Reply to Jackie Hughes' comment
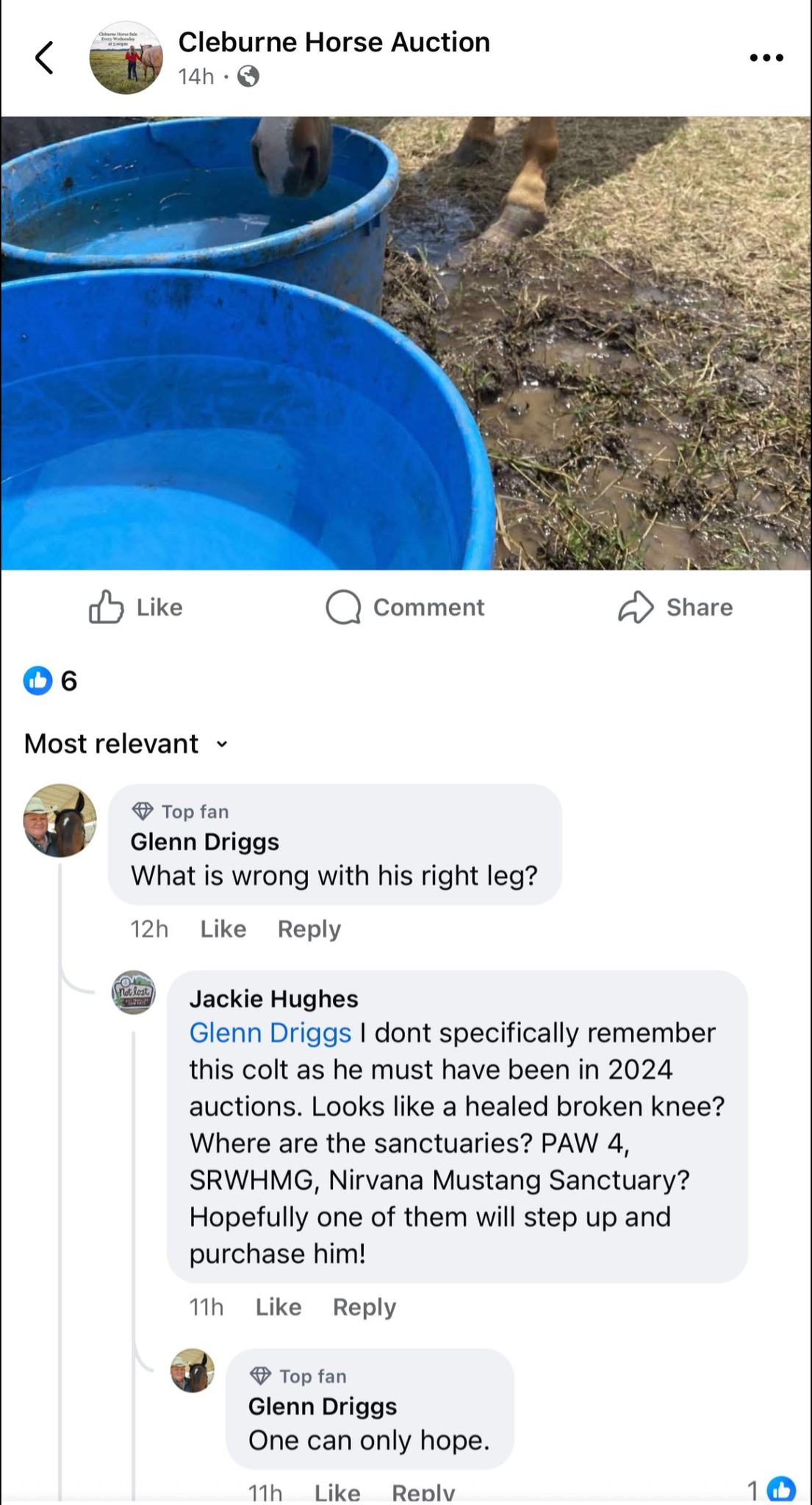This screenshot has width=812, height=1505. [364, 1307]
